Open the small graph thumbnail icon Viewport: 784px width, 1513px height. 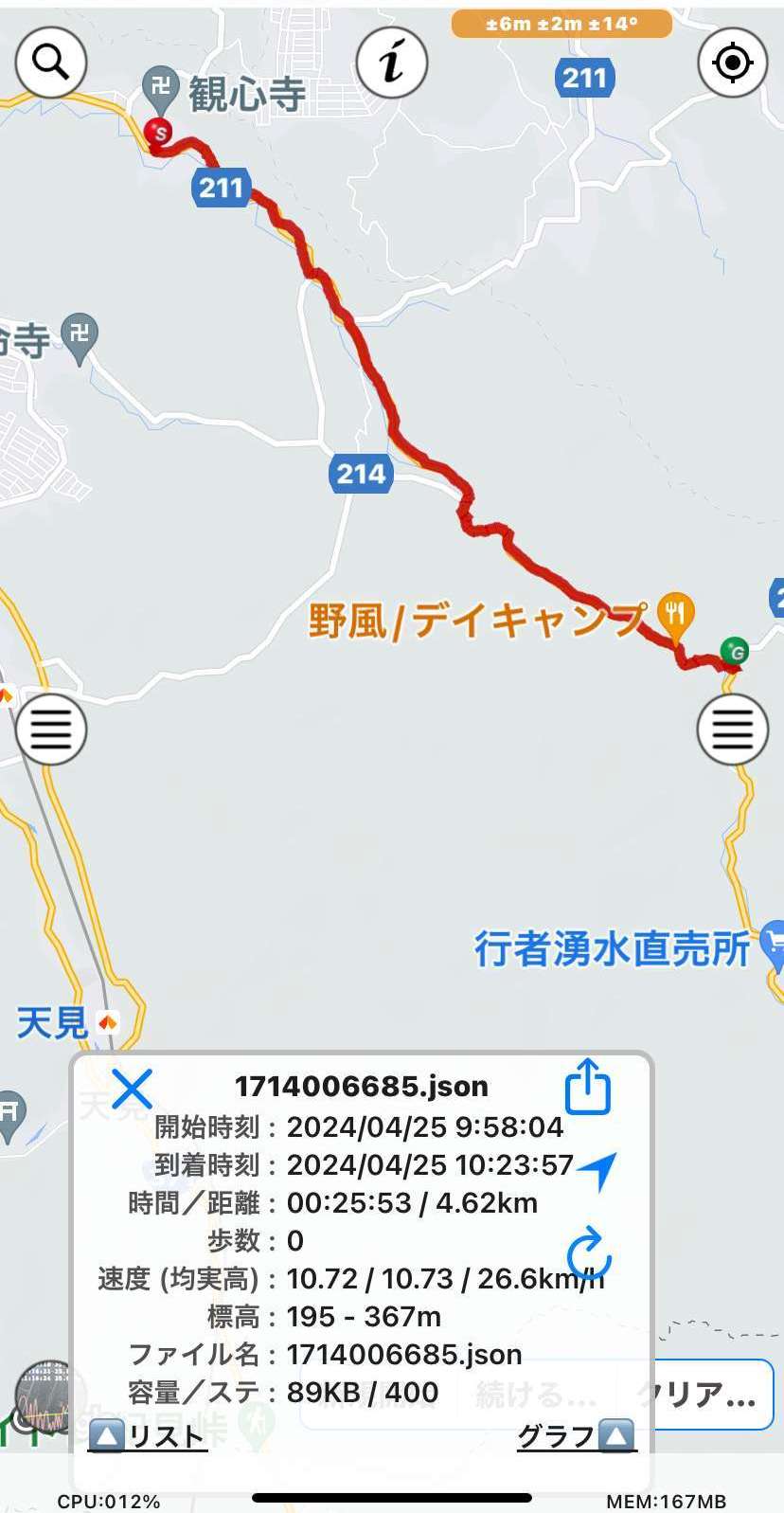point(43,1396)
